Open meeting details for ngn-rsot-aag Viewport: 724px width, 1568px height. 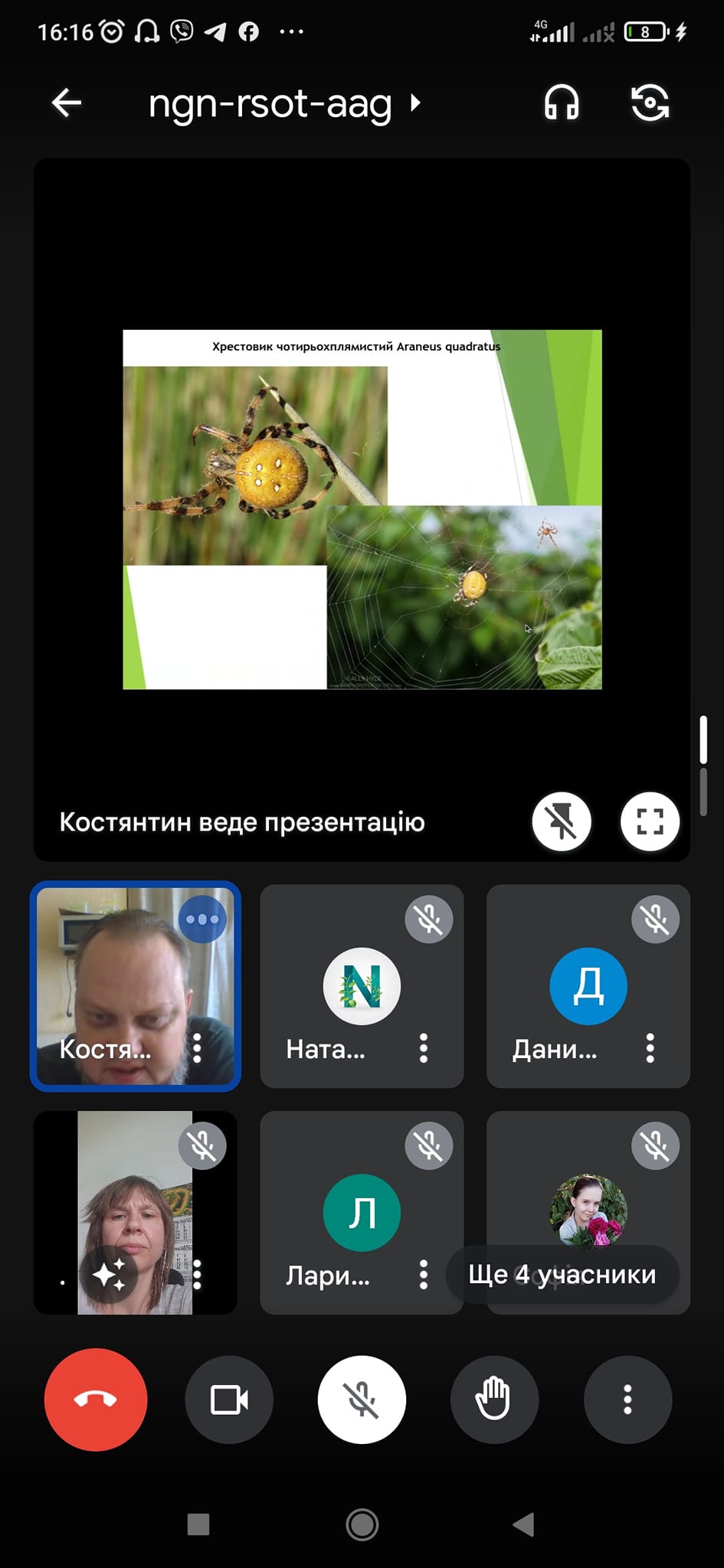284,103
